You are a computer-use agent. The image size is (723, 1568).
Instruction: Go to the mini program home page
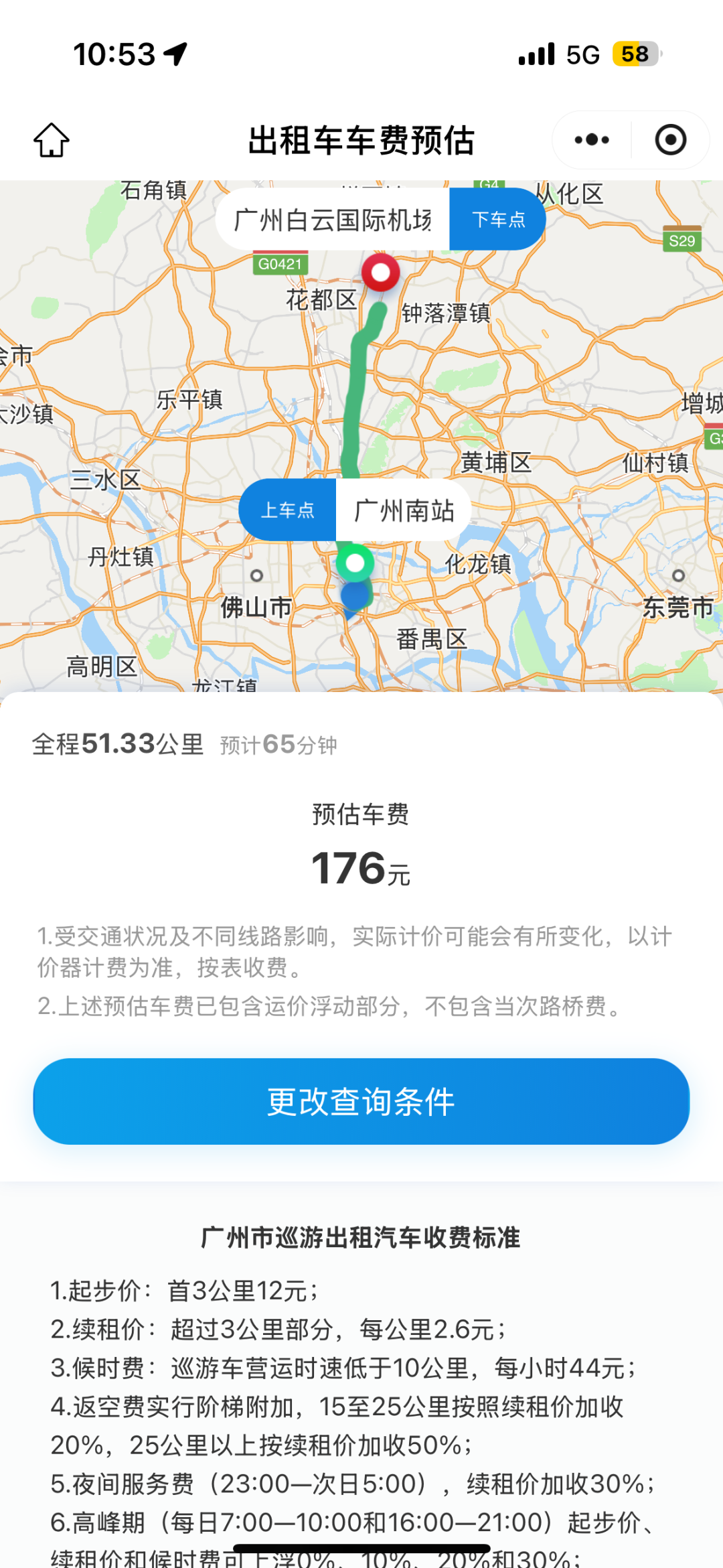point(52,140)
